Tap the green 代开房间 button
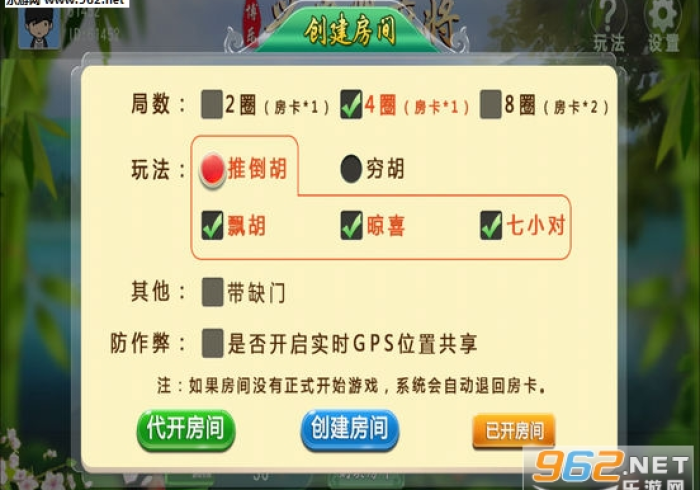Viewport: 700px width, 490px height. tap(186, 429)
